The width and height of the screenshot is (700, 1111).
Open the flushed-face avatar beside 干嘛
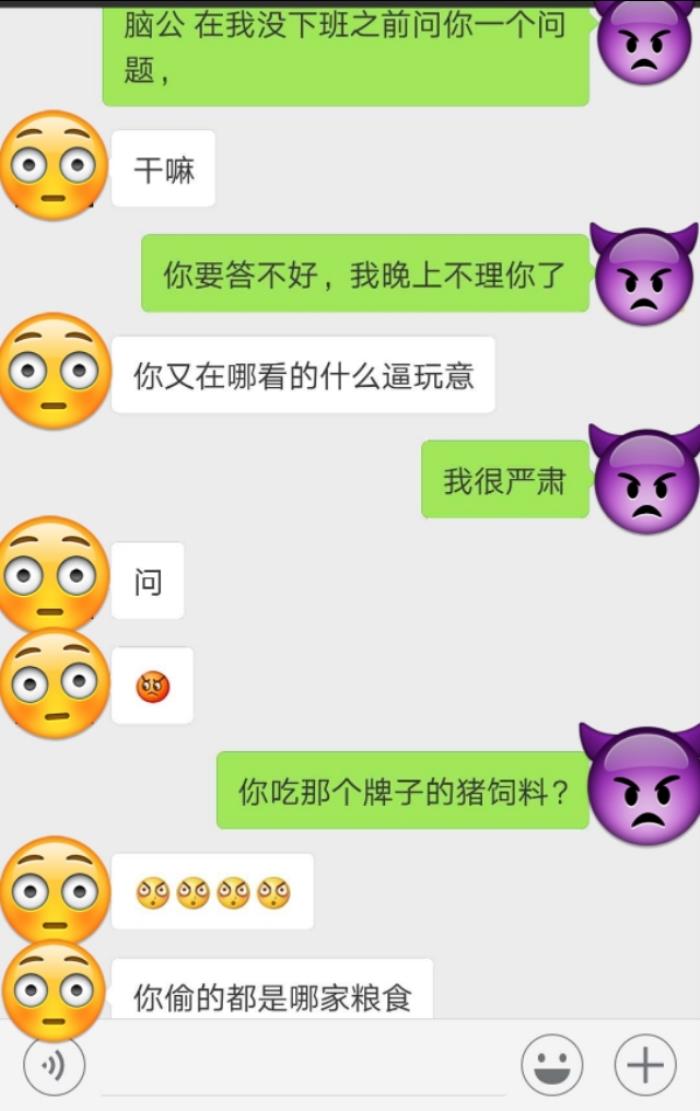click(53, 166)
